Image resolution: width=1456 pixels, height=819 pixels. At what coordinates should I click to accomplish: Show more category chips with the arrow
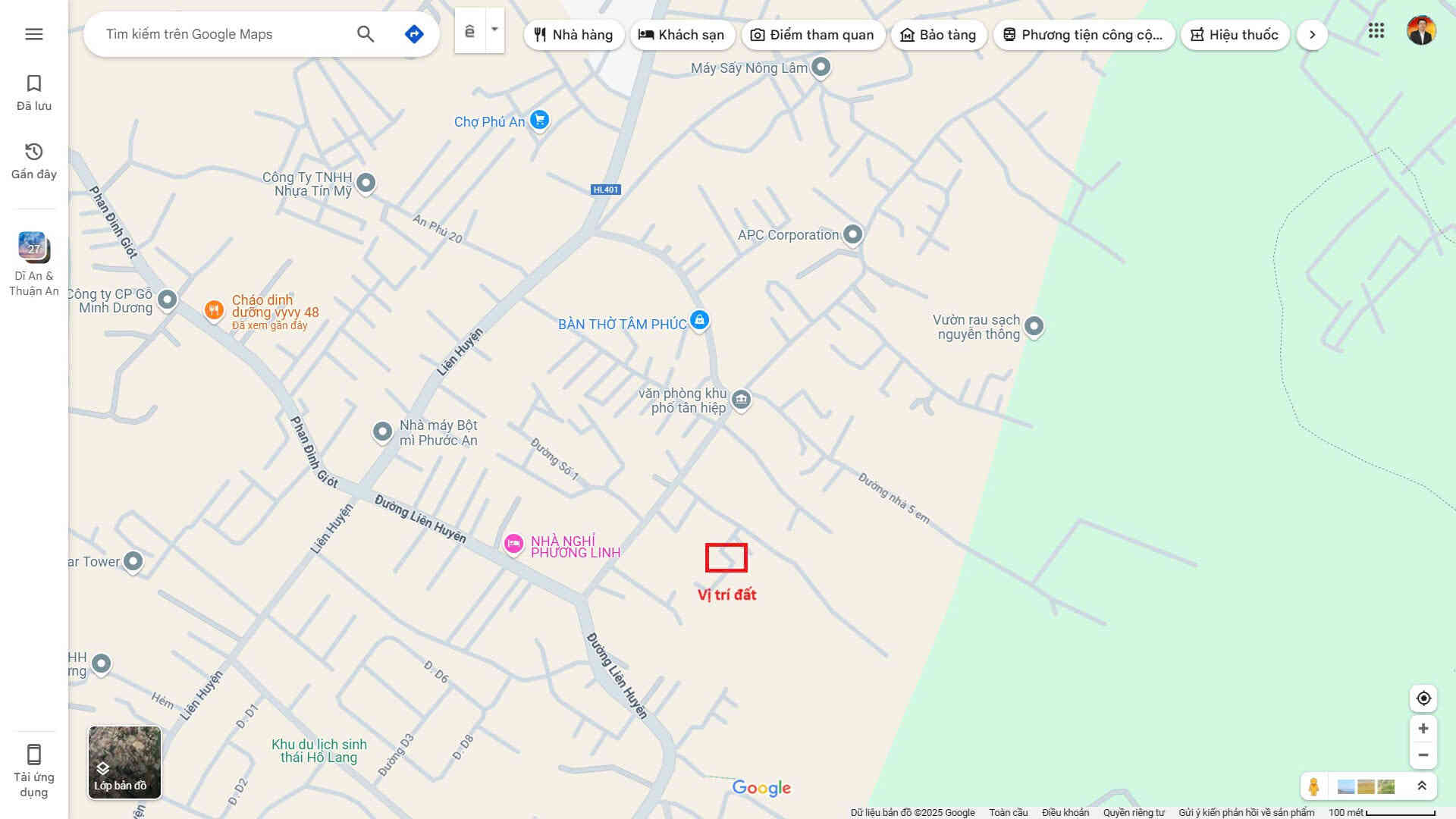[1312, 35]
